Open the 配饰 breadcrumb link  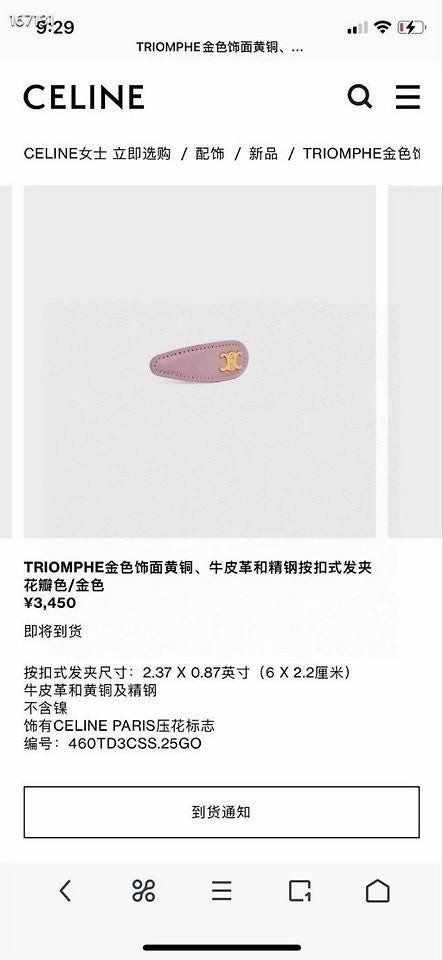pos(210,153)
